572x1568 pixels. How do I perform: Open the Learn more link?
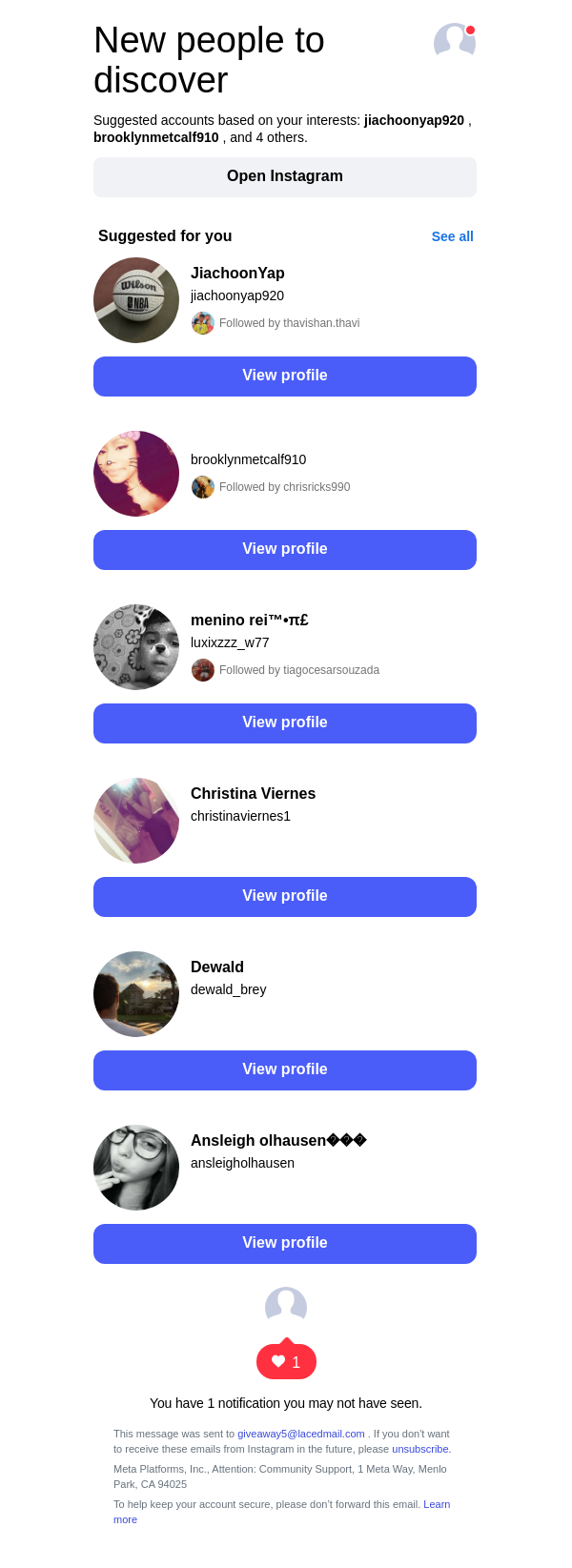click(436, 1505)
